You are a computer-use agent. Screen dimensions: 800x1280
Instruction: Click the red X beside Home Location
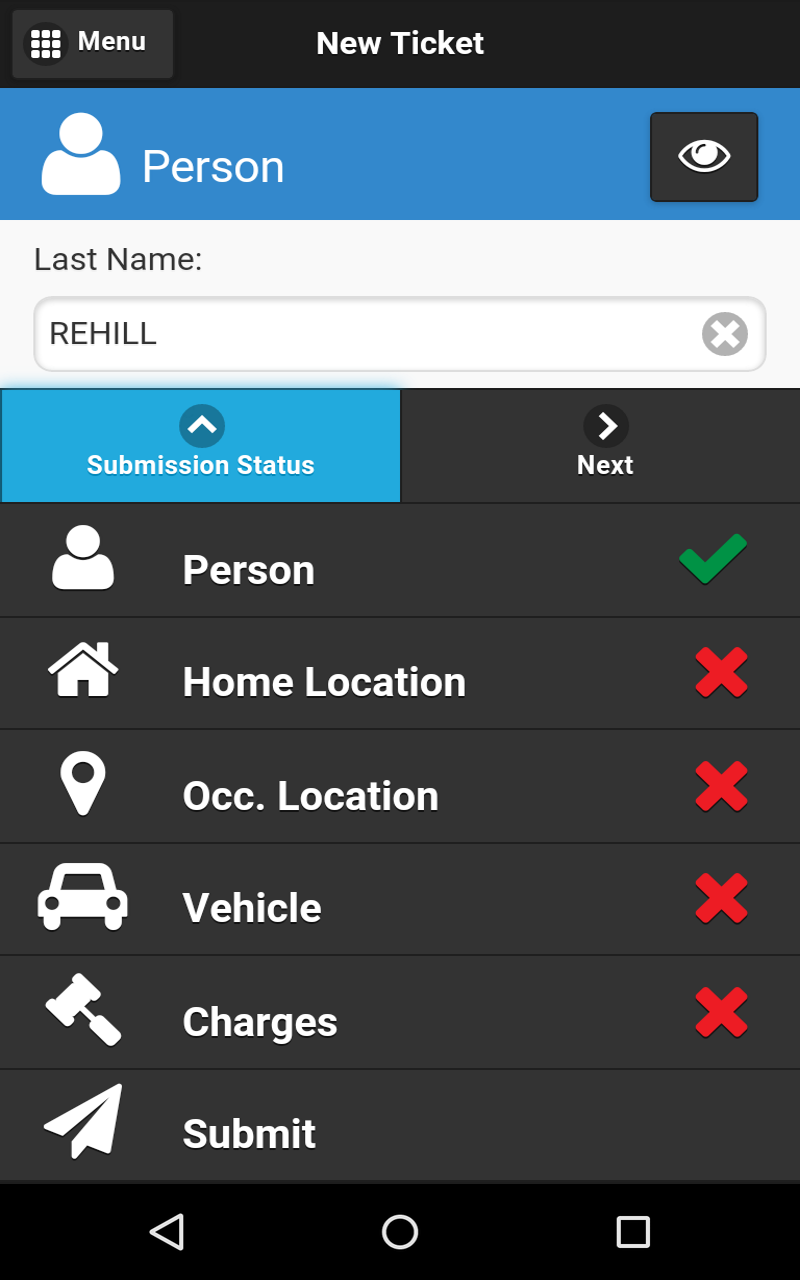click(x=721, y=672)
